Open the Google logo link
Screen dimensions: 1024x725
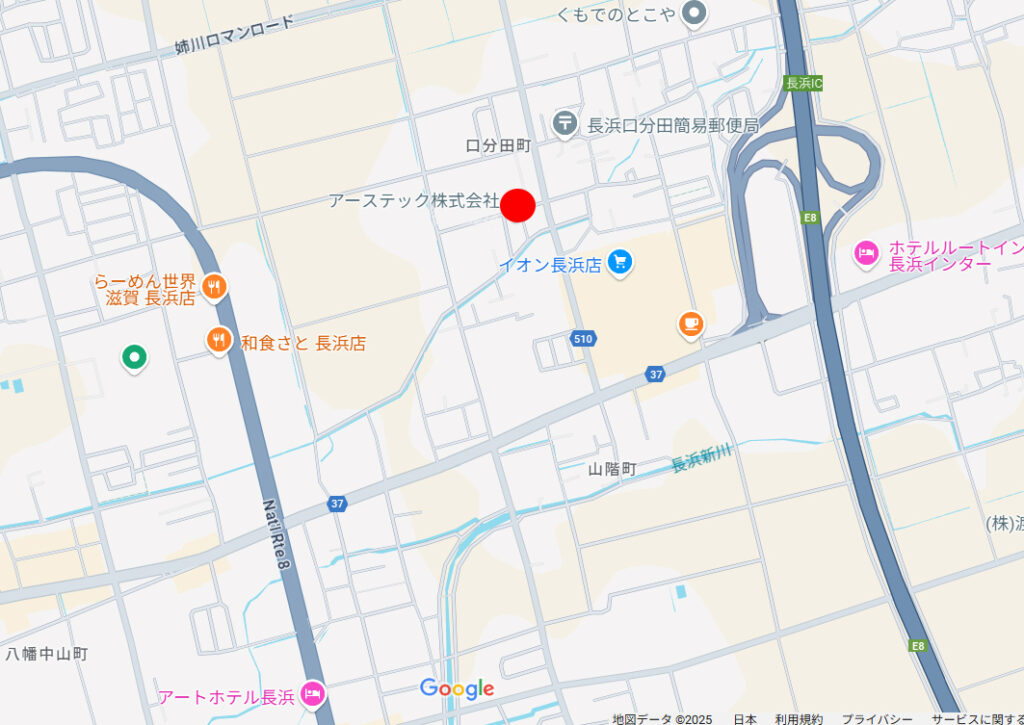(x=457, y=688)
